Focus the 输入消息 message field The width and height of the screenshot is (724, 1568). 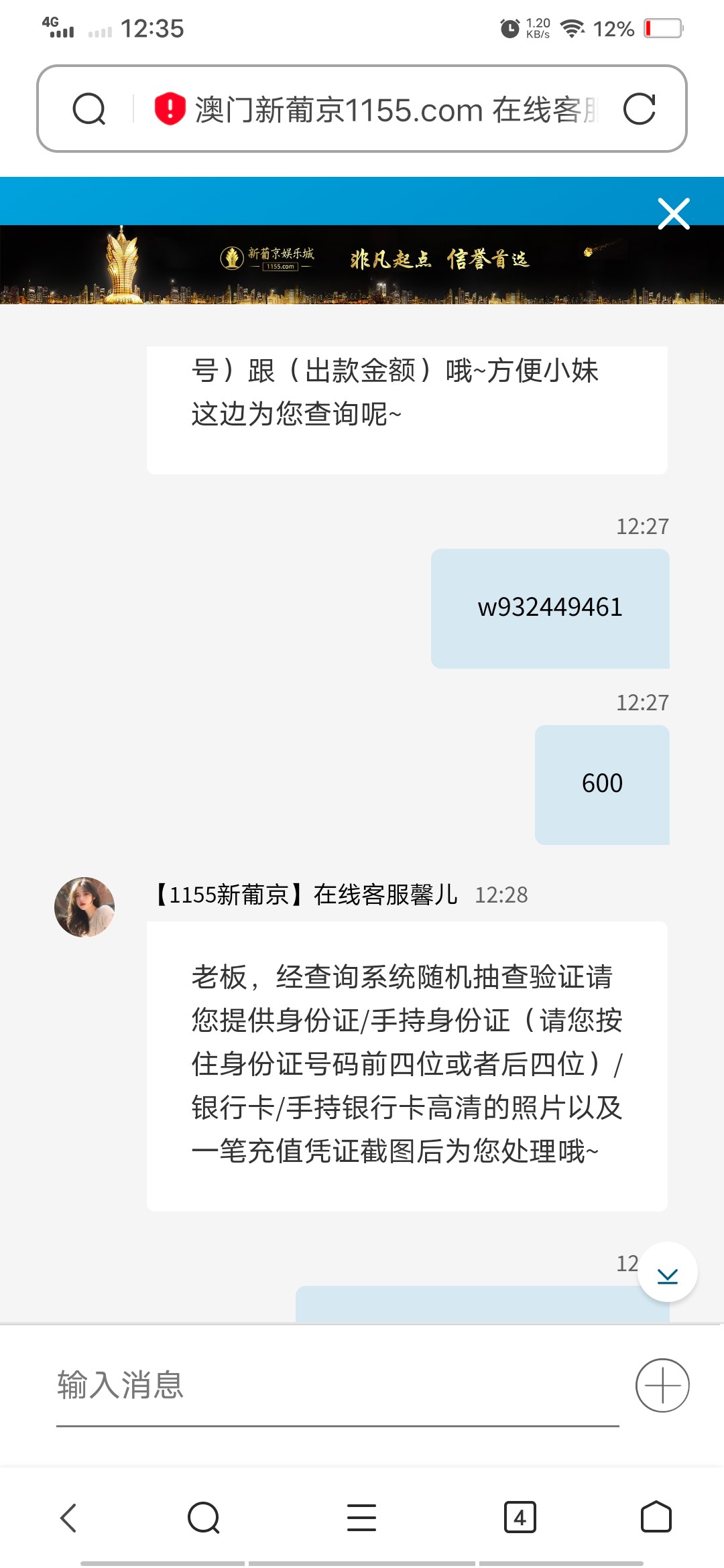[x=337, y=1386]
